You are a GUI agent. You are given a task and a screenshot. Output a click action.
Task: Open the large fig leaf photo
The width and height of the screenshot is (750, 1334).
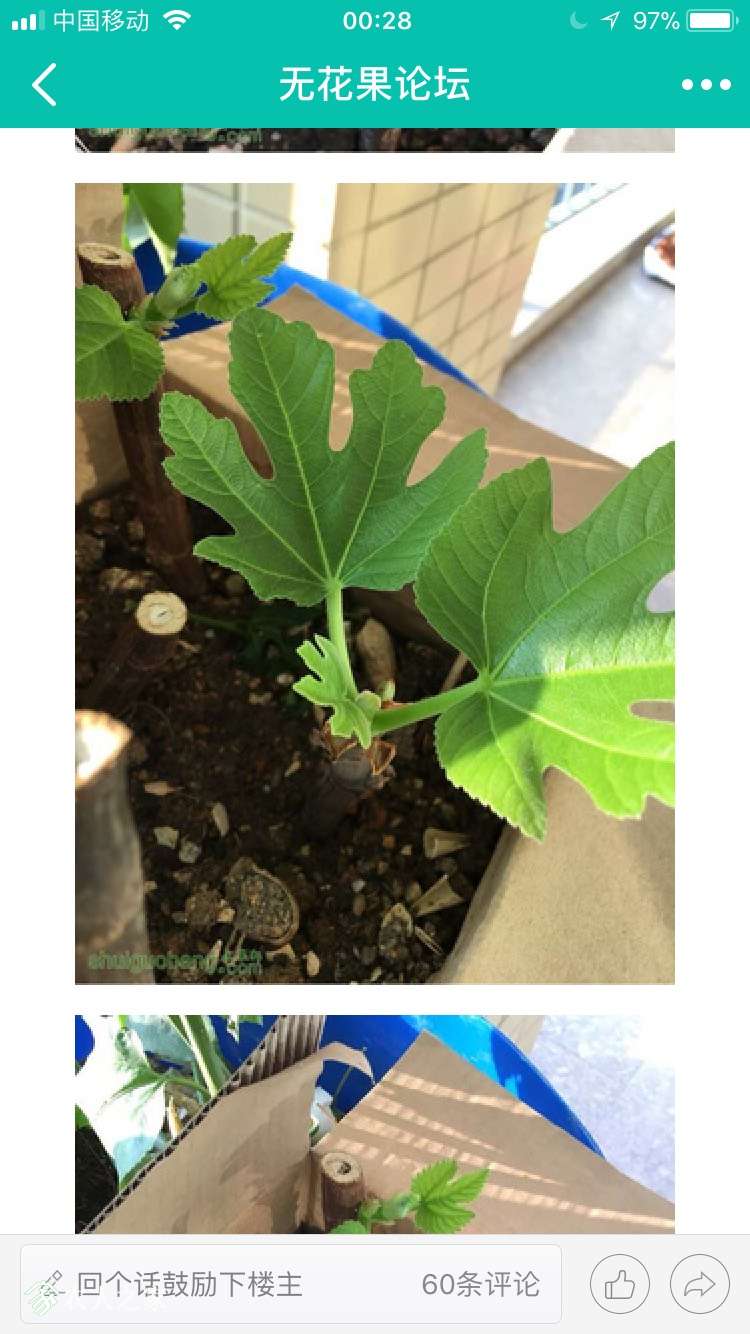click(374, 583)
